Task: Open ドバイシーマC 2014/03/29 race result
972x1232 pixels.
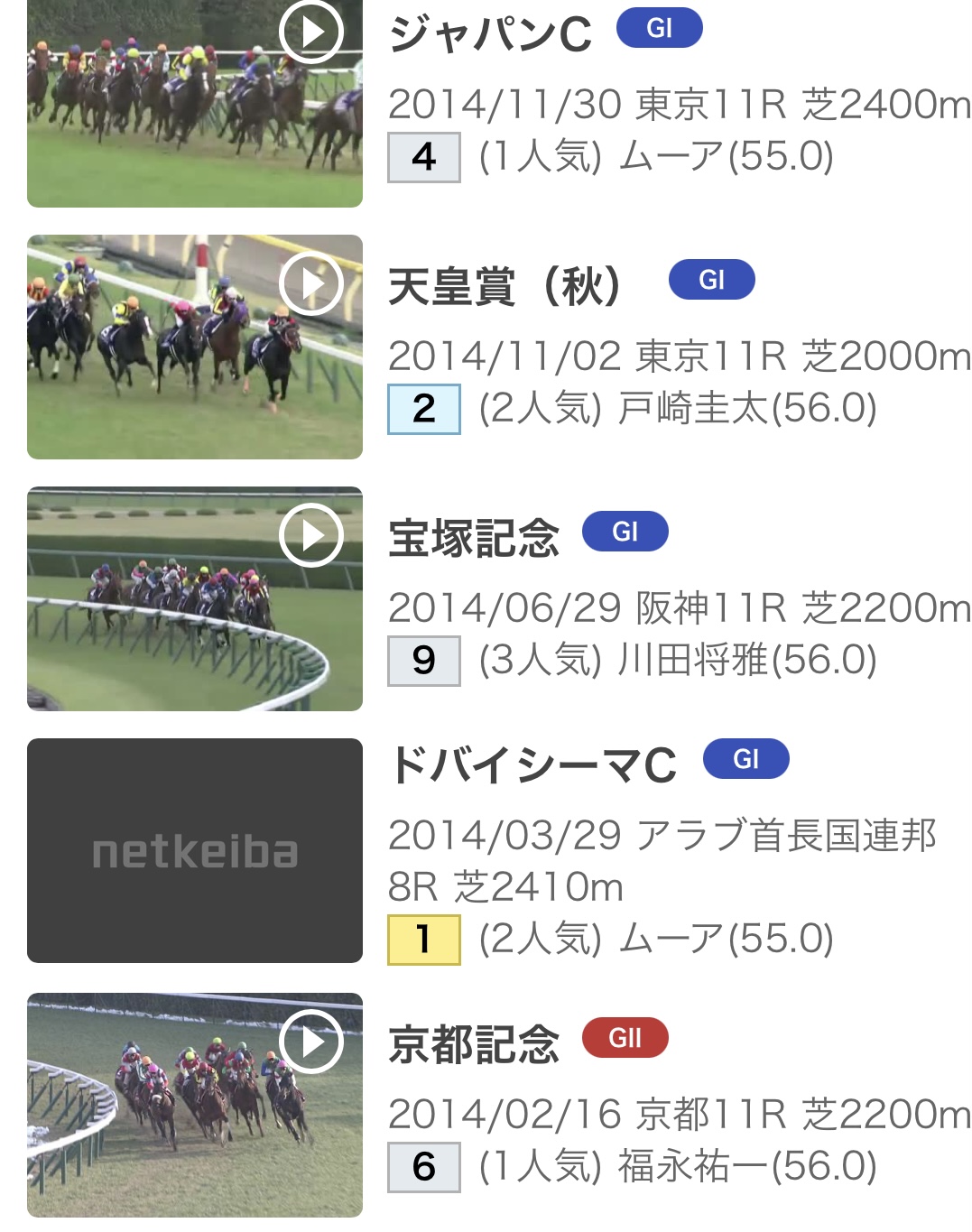Action: click(532, 765)
